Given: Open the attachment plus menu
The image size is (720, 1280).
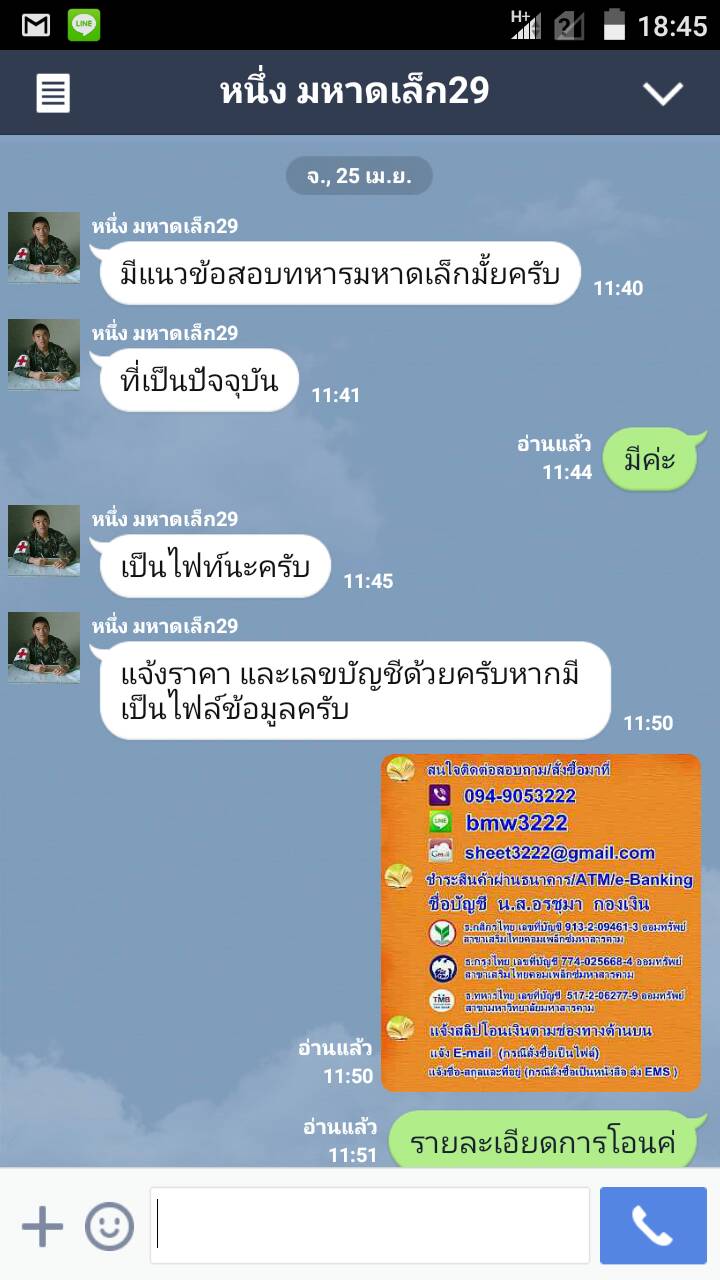Looking at the screenshot, I should click(42, 1226).
